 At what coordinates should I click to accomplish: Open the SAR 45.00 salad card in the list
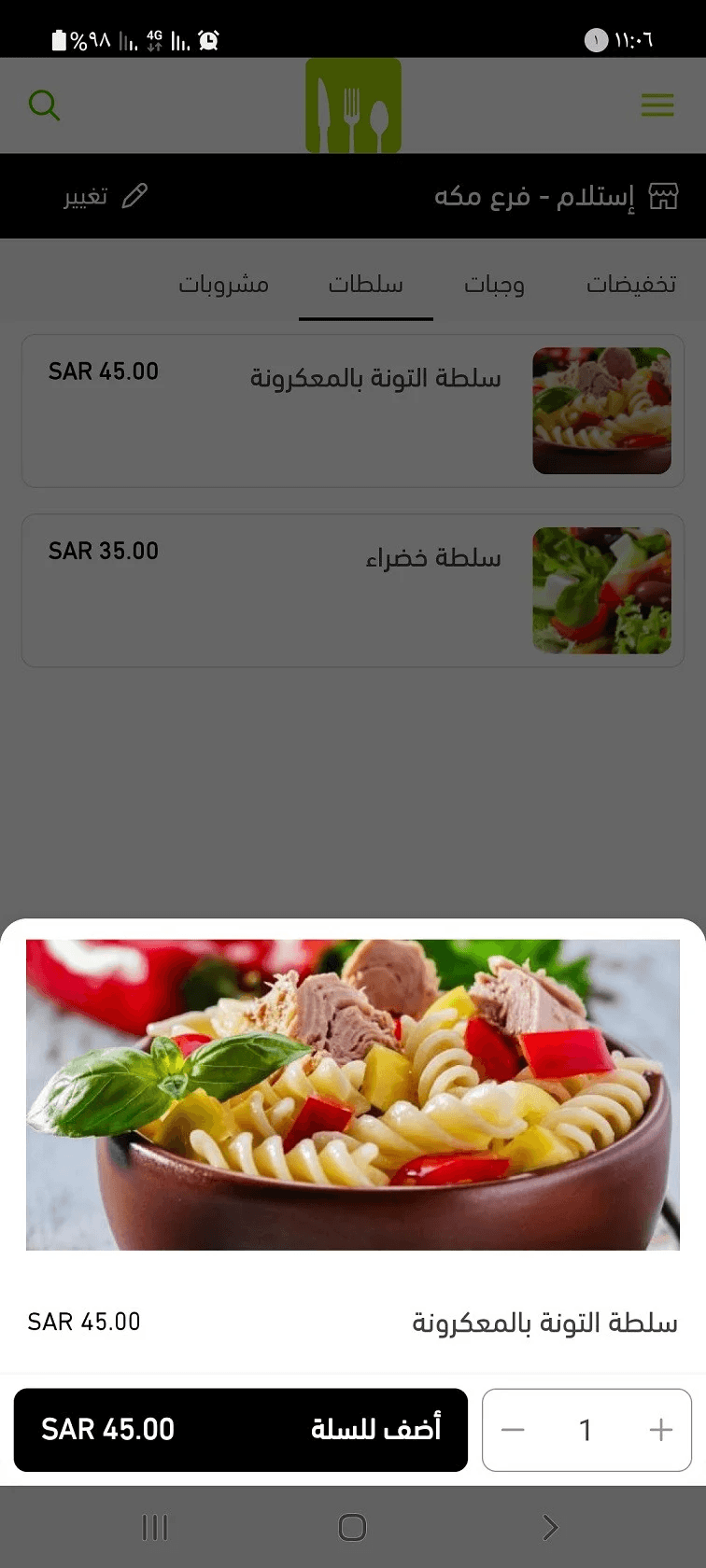tap(353, 411)
